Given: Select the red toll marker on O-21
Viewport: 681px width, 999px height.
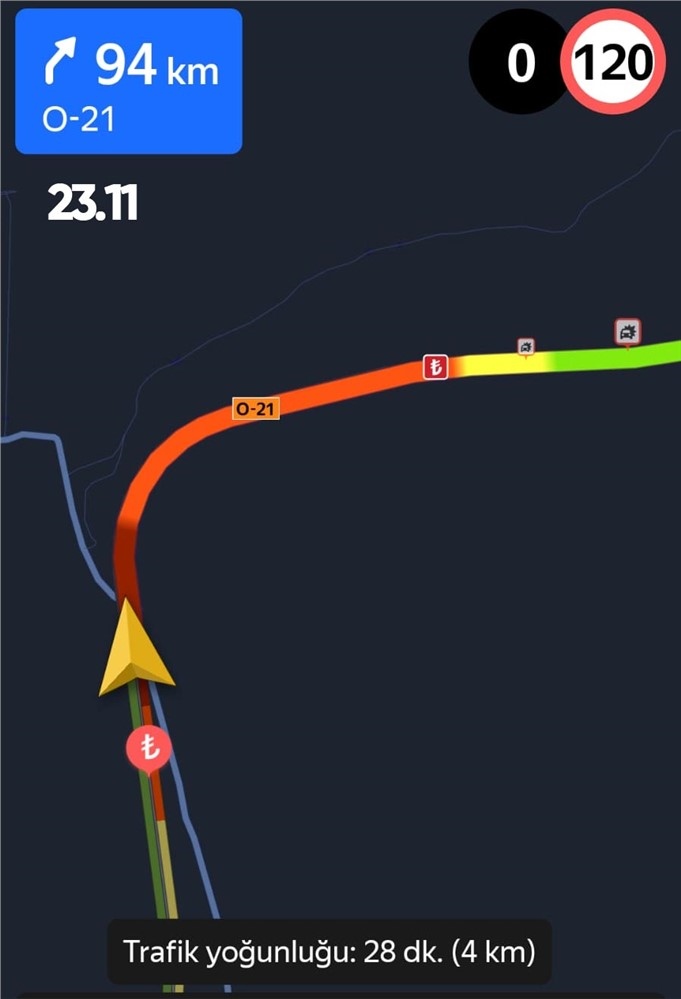Looking at the screenshot, I should (x=434, y=367).
